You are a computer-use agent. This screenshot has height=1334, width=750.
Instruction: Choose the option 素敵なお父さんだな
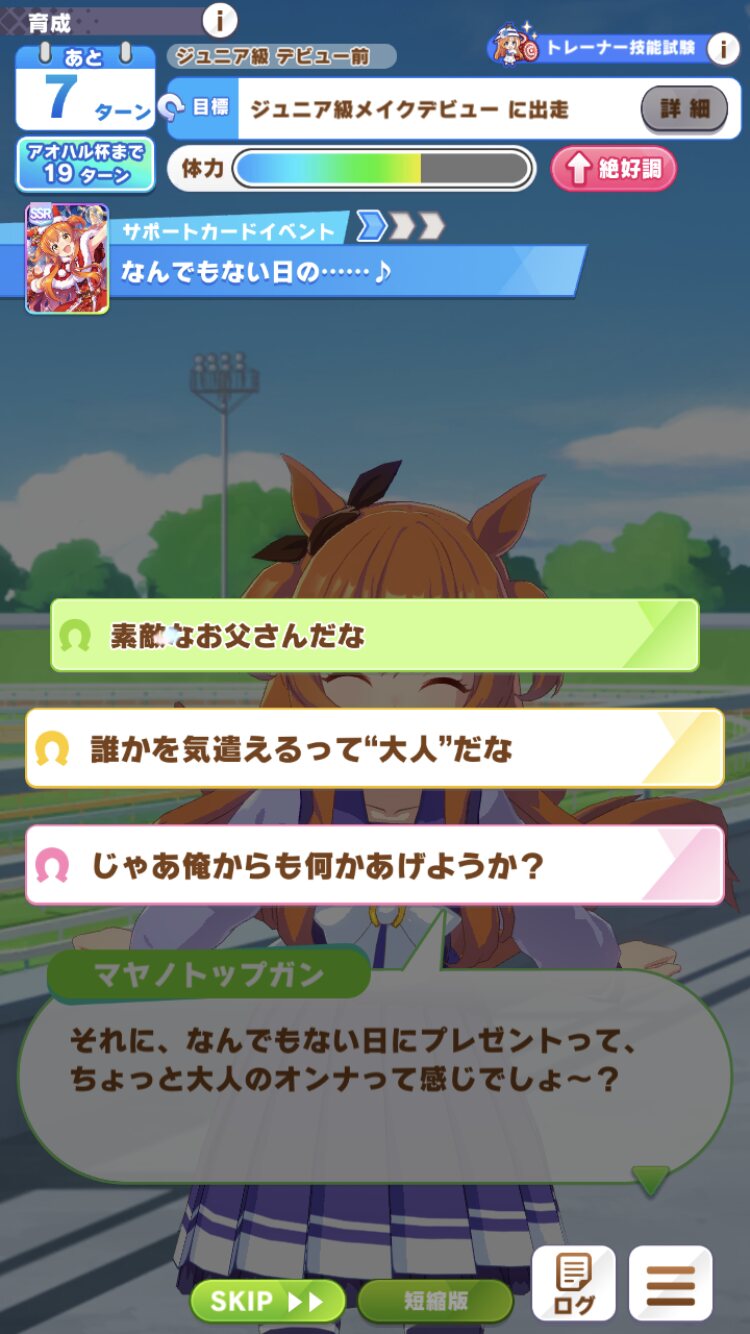(x=375, y=635)
